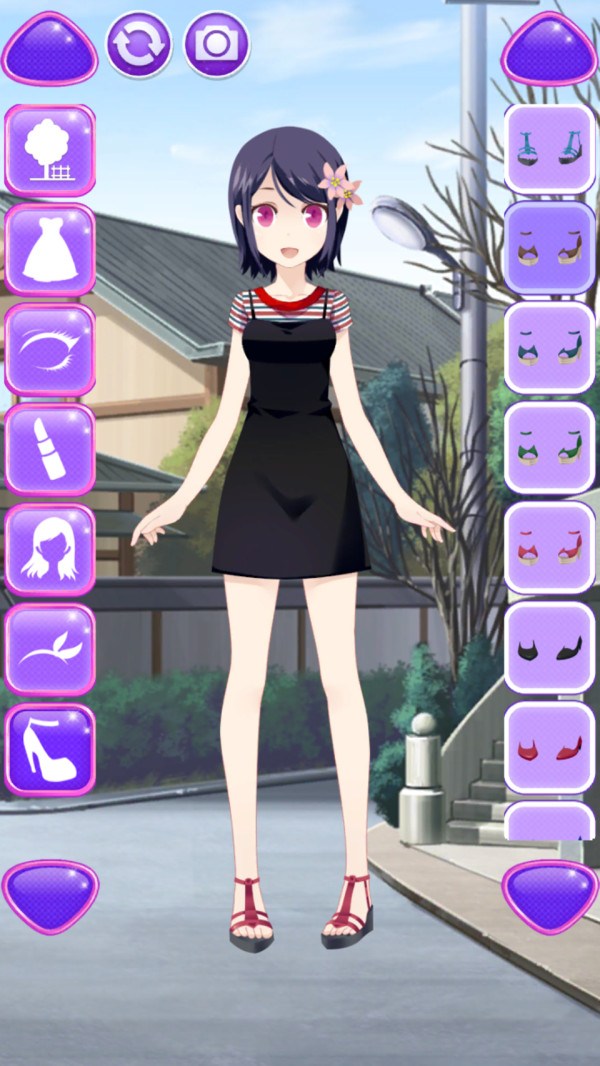Pick the teal strappy sandals
Viewport: 600px width, 1066px height.
click(x=549, y=149)
